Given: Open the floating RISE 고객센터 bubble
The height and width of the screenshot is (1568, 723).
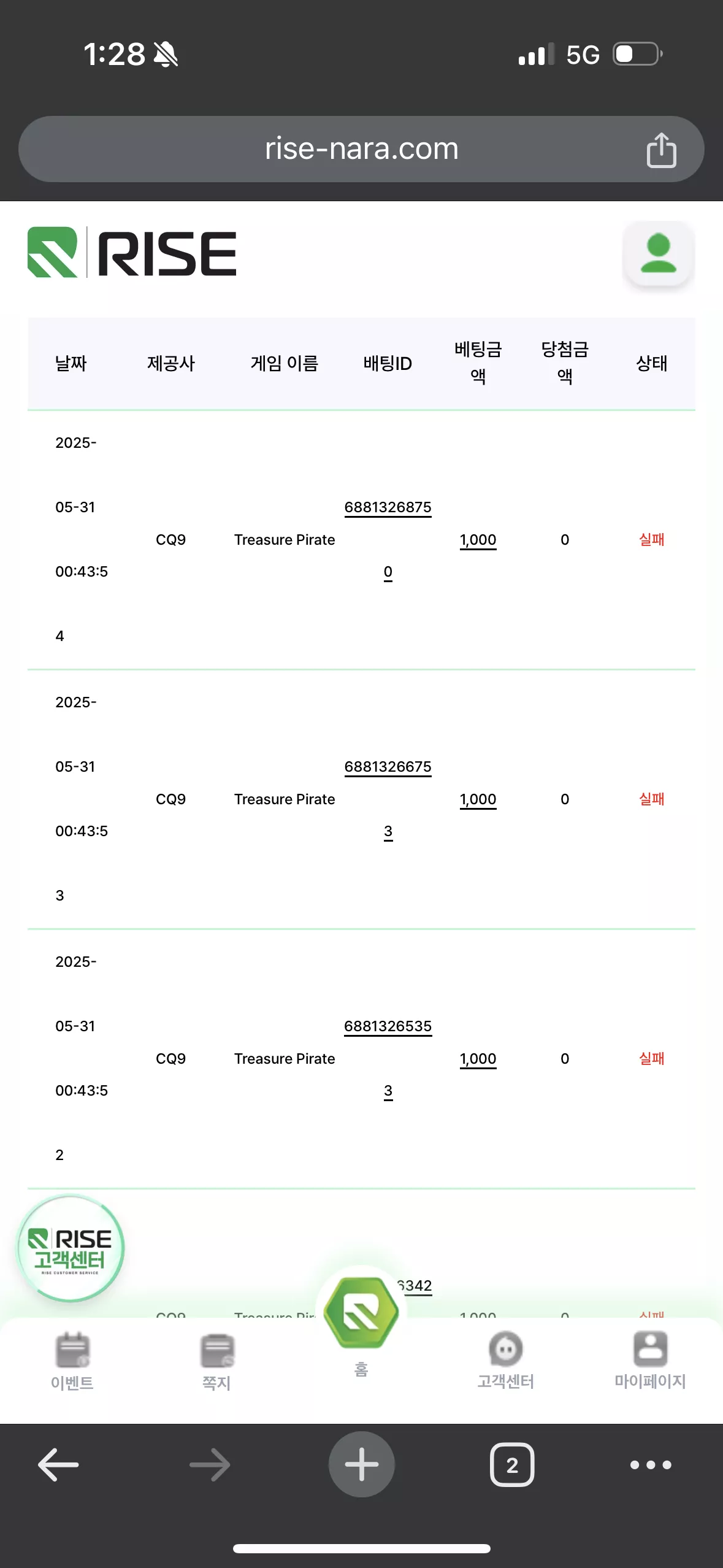Looking at the screenshot, I should pyautogui.click(x=70, y=1248).
